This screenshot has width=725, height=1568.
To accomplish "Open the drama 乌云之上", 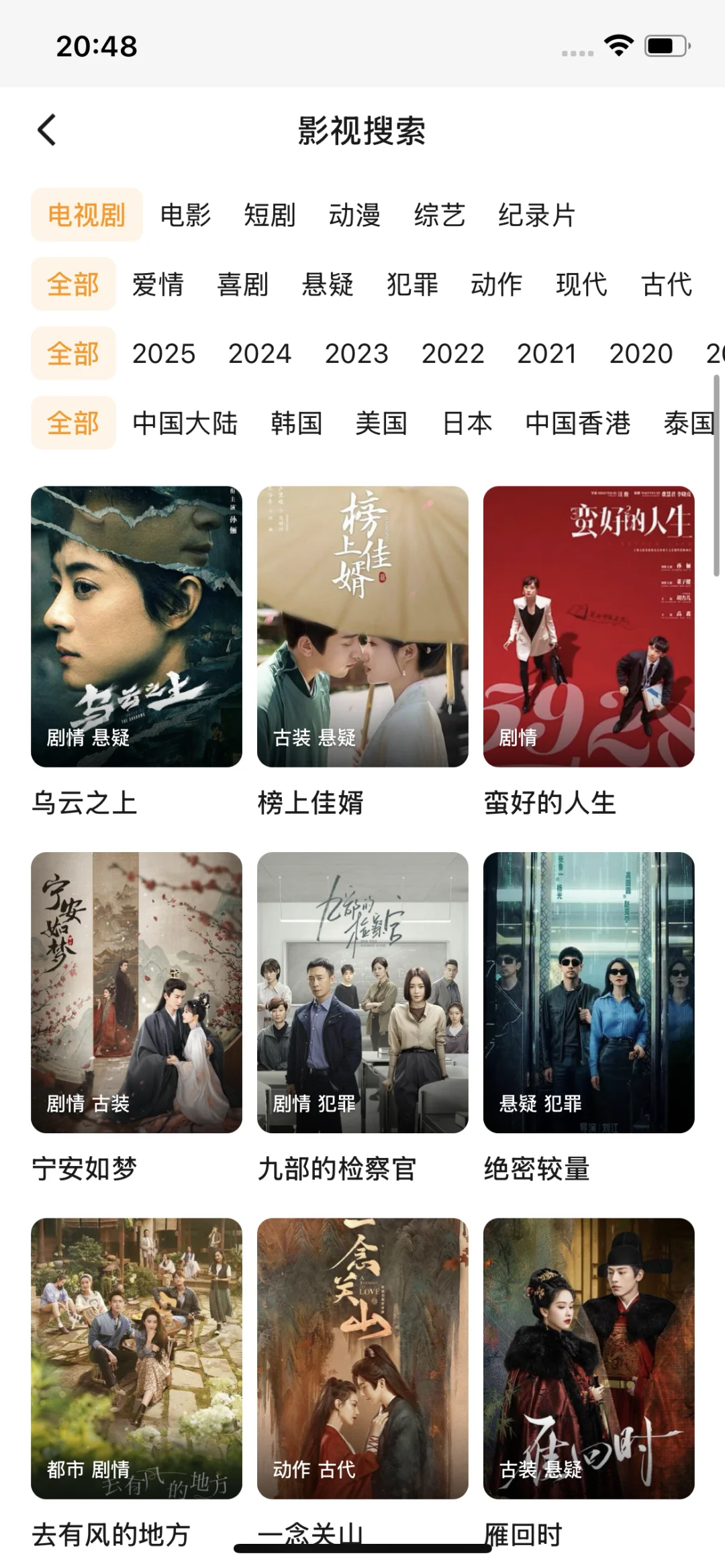I will pyautogui.click(x=136, y=626).
